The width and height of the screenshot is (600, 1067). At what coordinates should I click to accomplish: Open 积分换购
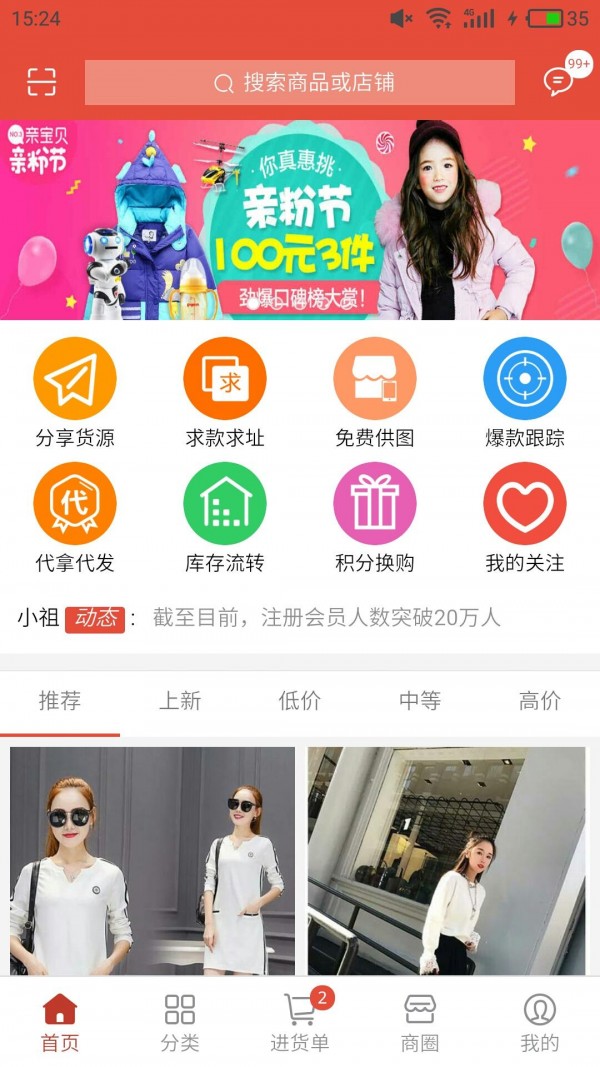coord(375,517)
